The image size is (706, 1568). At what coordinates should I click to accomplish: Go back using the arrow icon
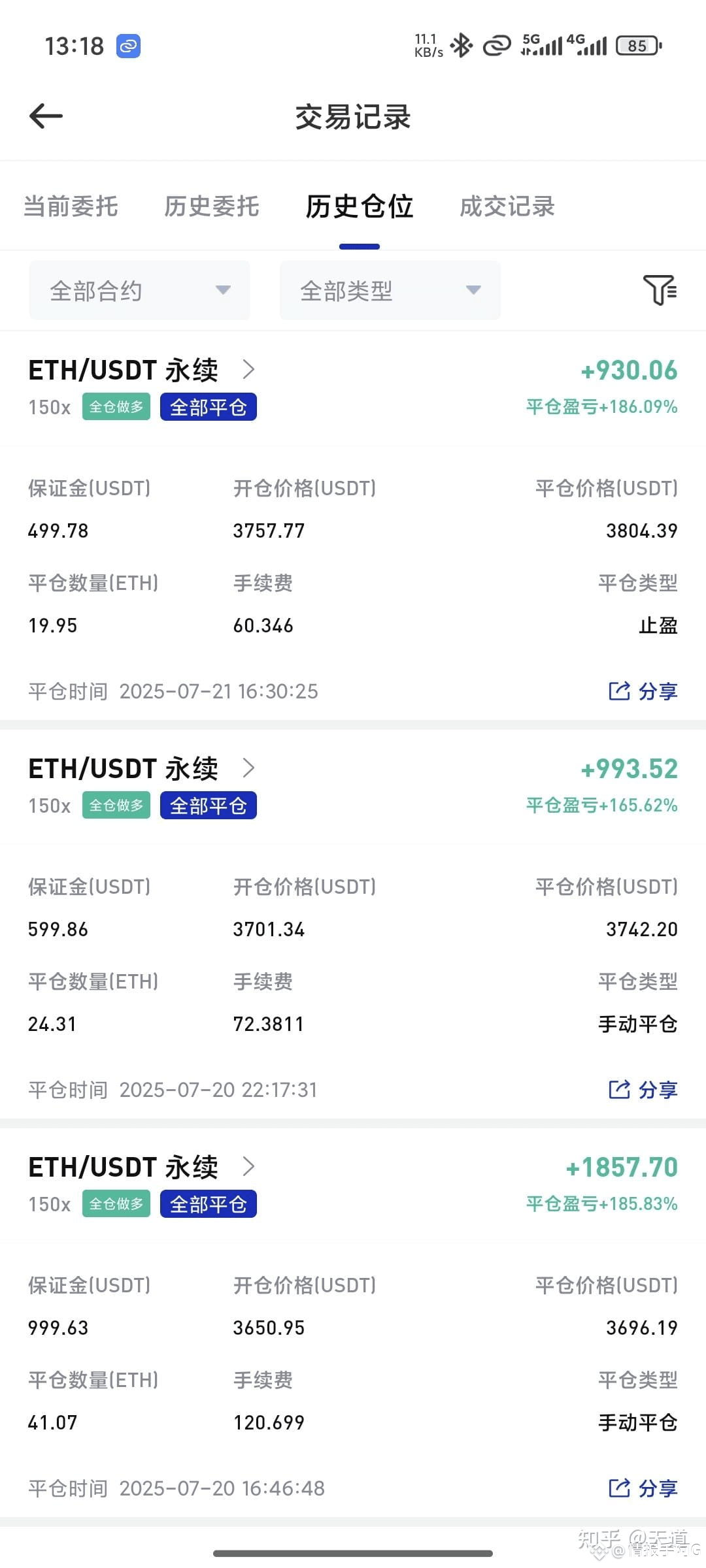pyautogui.click(x=46, y=116)
